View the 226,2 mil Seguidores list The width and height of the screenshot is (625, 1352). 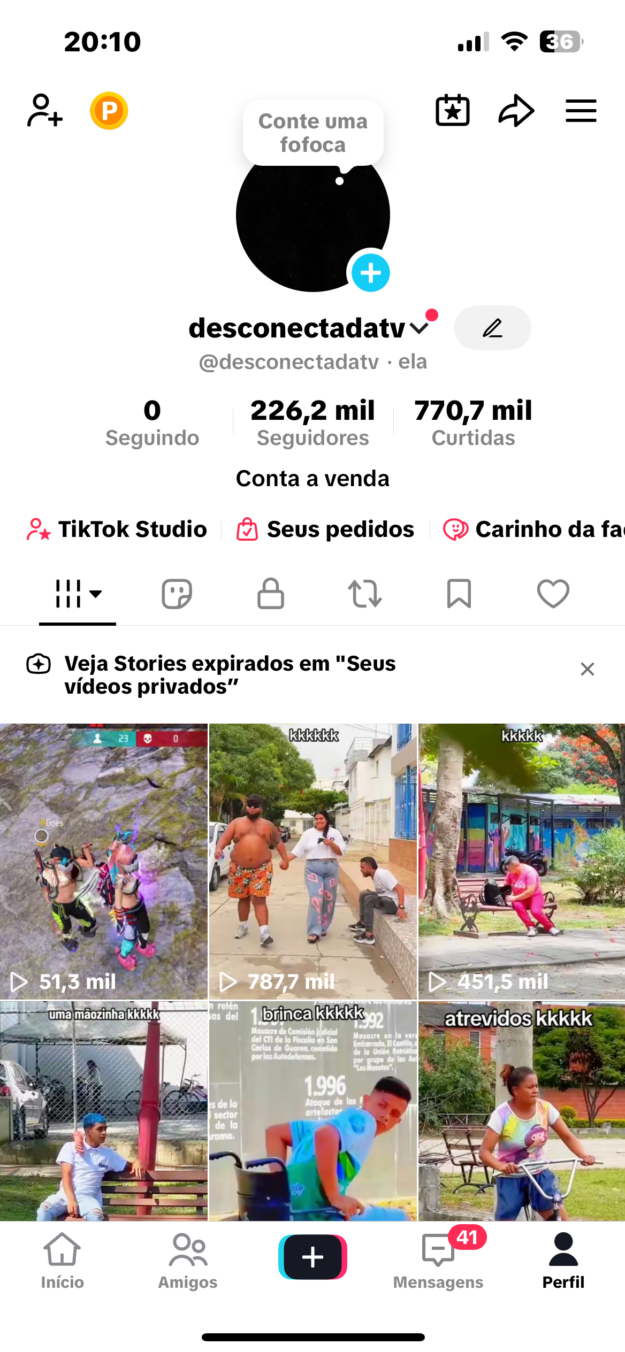pos(312,423)
